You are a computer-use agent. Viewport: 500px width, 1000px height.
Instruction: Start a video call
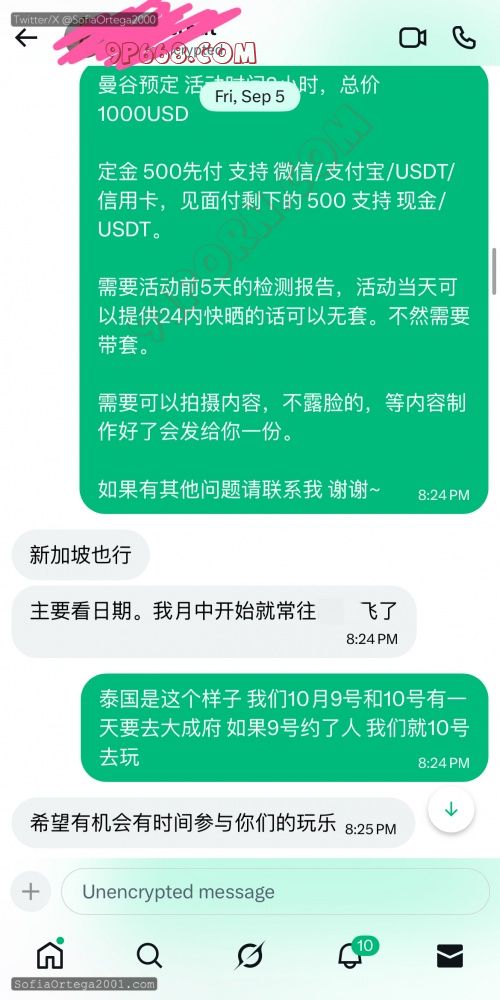413,38
